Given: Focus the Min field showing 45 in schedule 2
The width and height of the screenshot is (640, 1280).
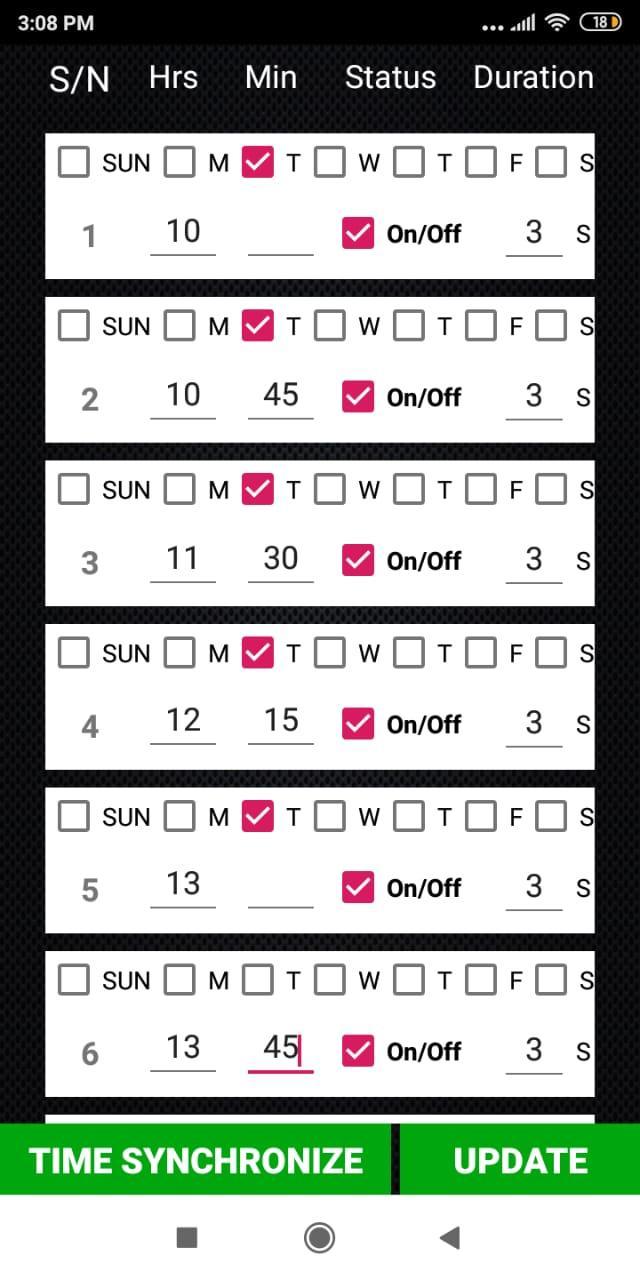Looking at the screenshot, I should (x=281, y=396).
